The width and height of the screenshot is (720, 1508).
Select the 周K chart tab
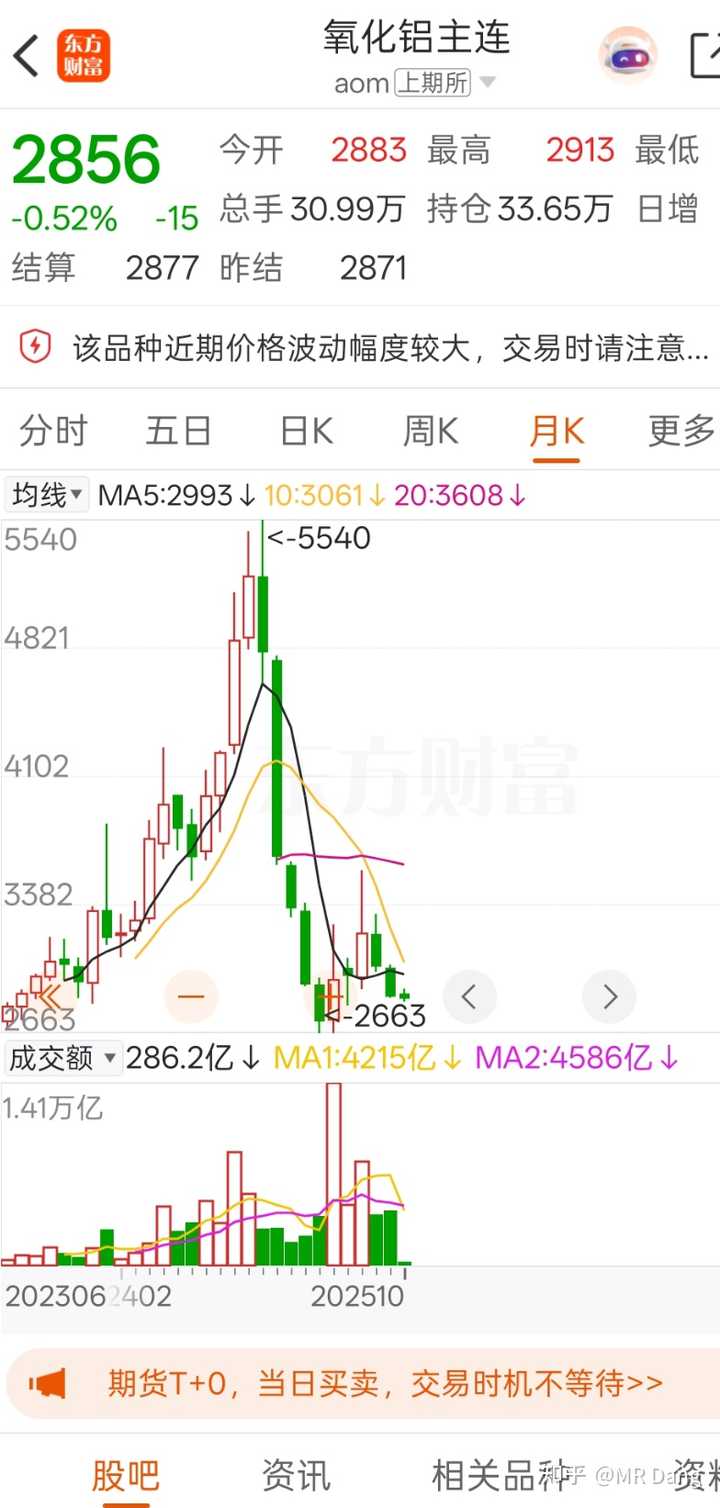pos(430,431)
